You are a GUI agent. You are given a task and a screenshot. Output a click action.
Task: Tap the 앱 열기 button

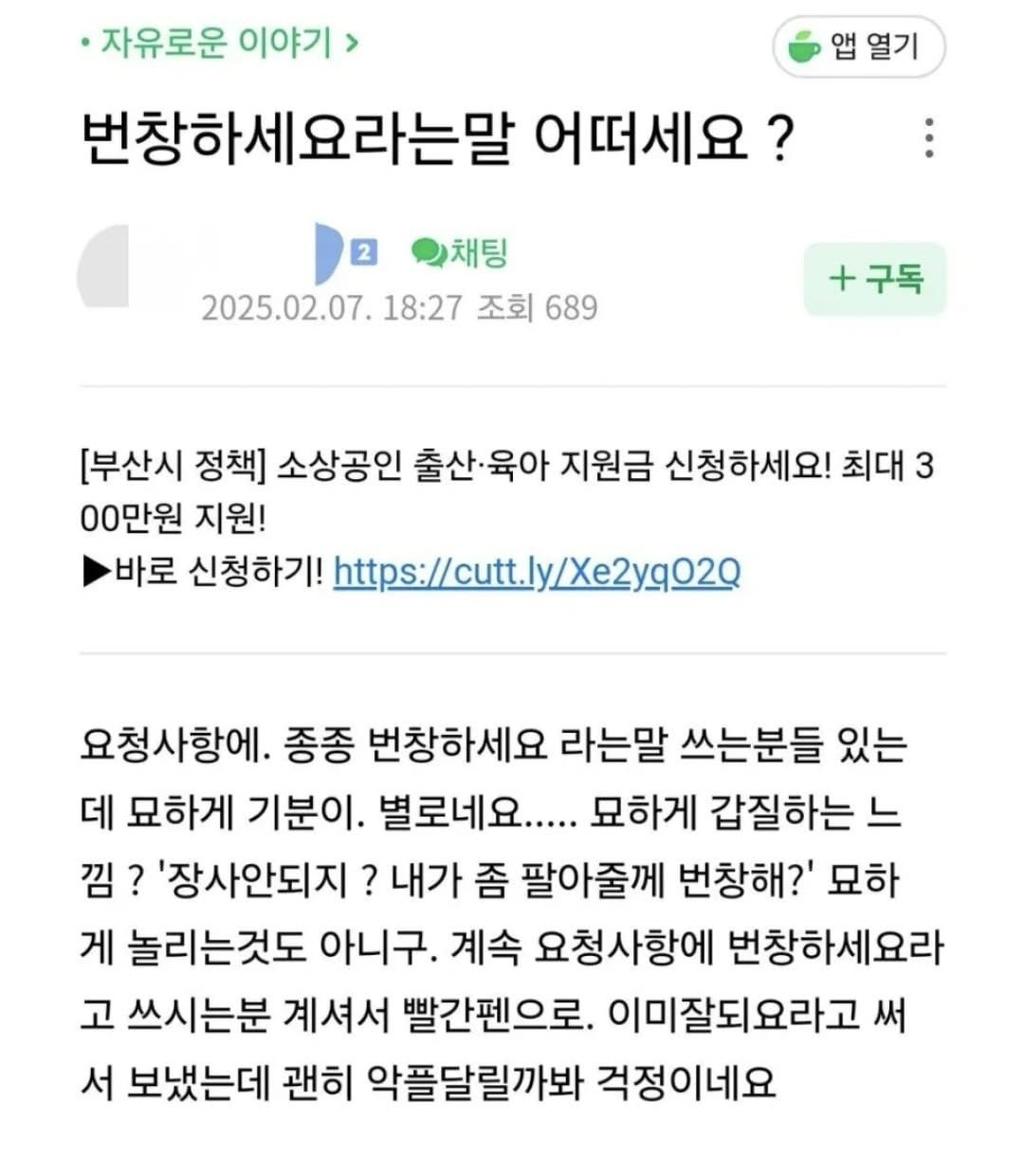tap(858, 47)
